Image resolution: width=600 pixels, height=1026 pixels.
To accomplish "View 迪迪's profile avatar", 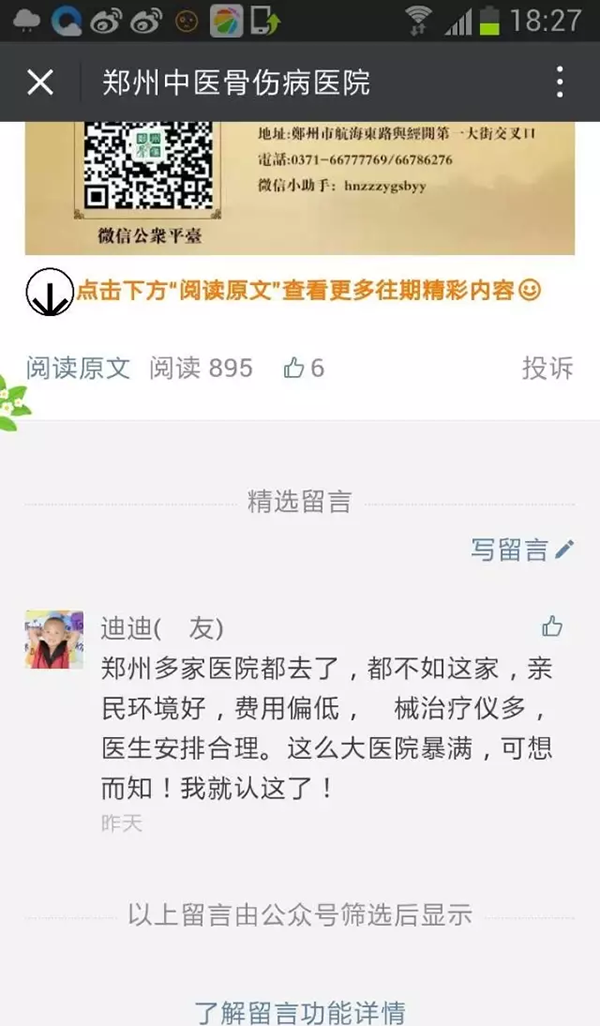I will [54, 639].
